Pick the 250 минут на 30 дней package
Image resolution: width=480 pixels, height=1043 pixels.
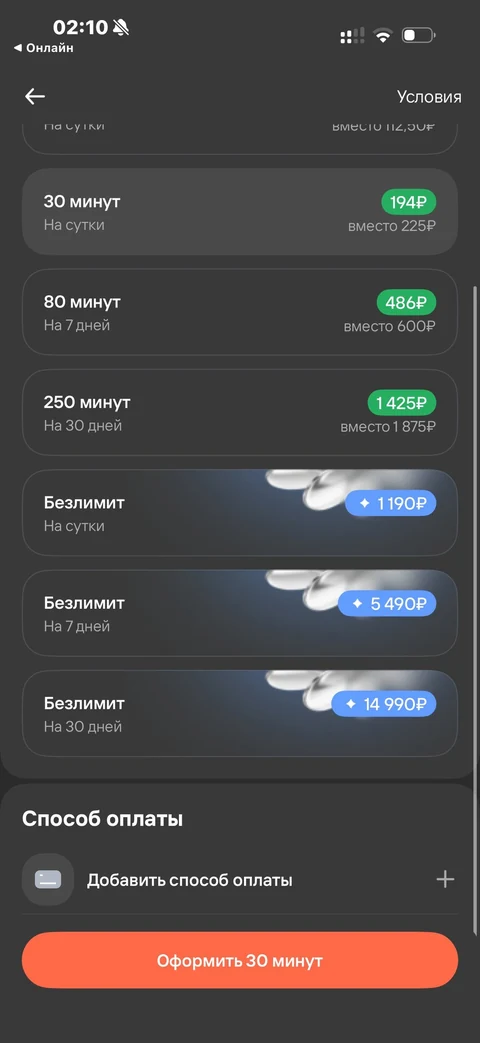pyautogui.click(x=240, y=412)
